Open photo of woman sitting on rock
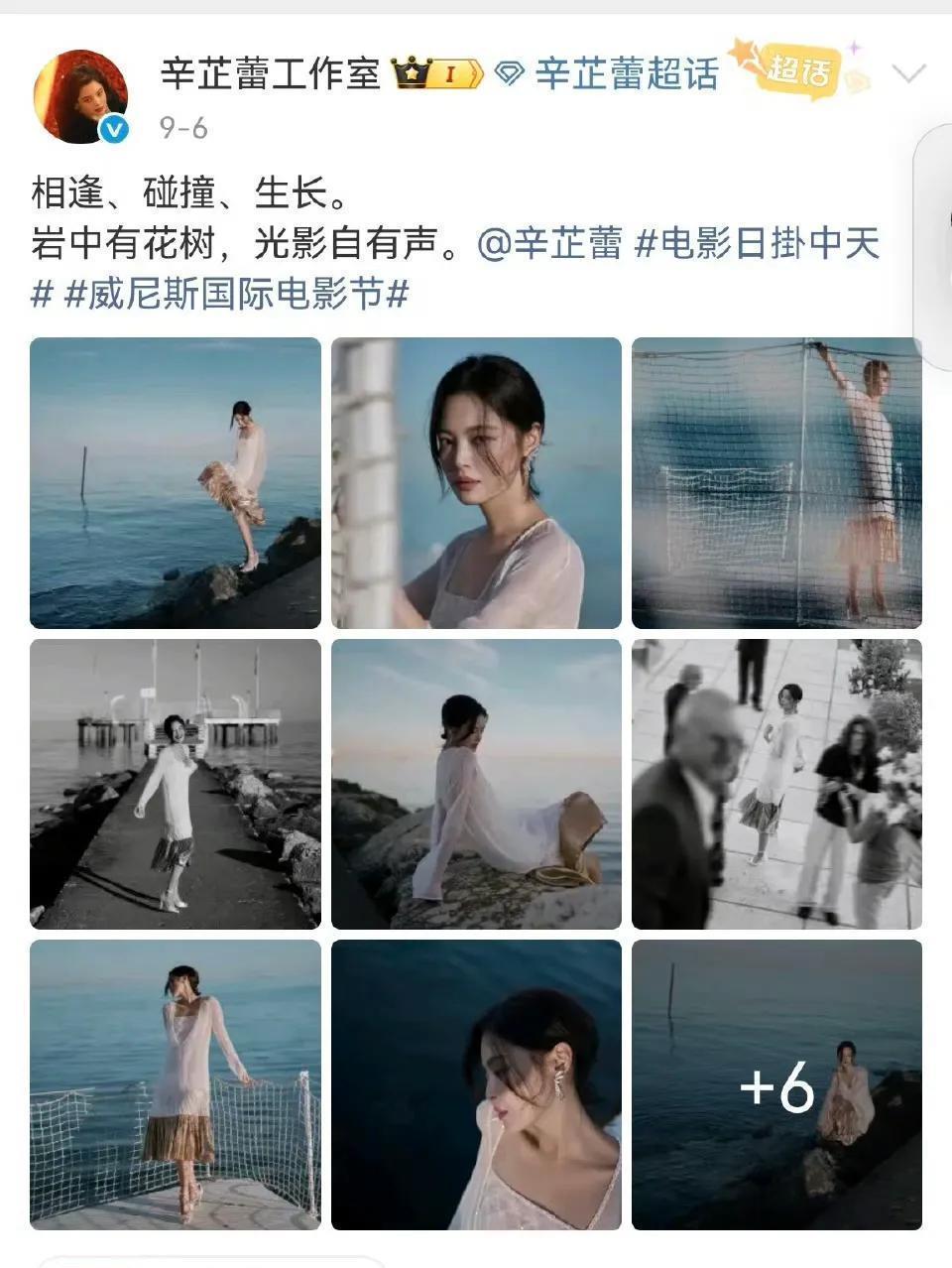The image size is (952, 1268). tap(476, 784)
